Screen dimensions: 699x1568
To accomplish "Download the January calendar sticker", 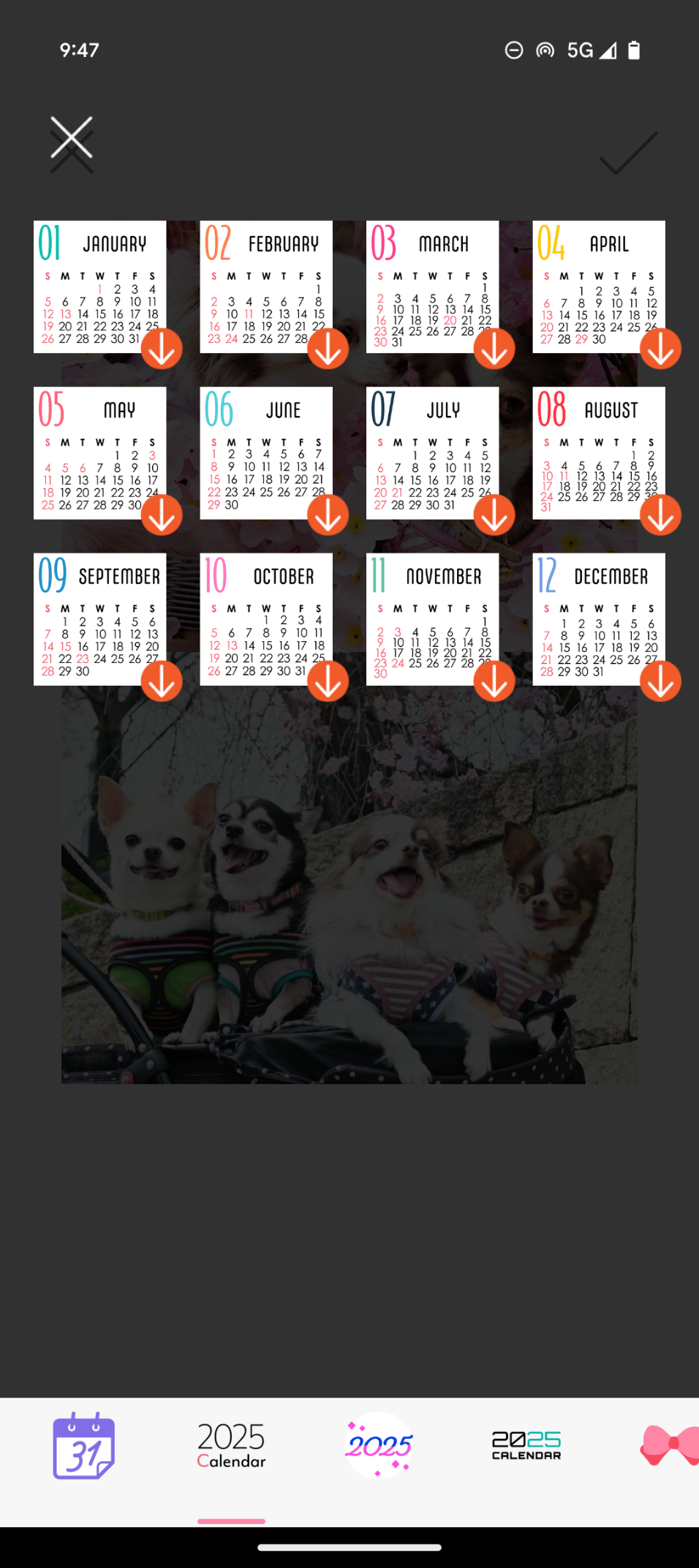I will [162, 349].
